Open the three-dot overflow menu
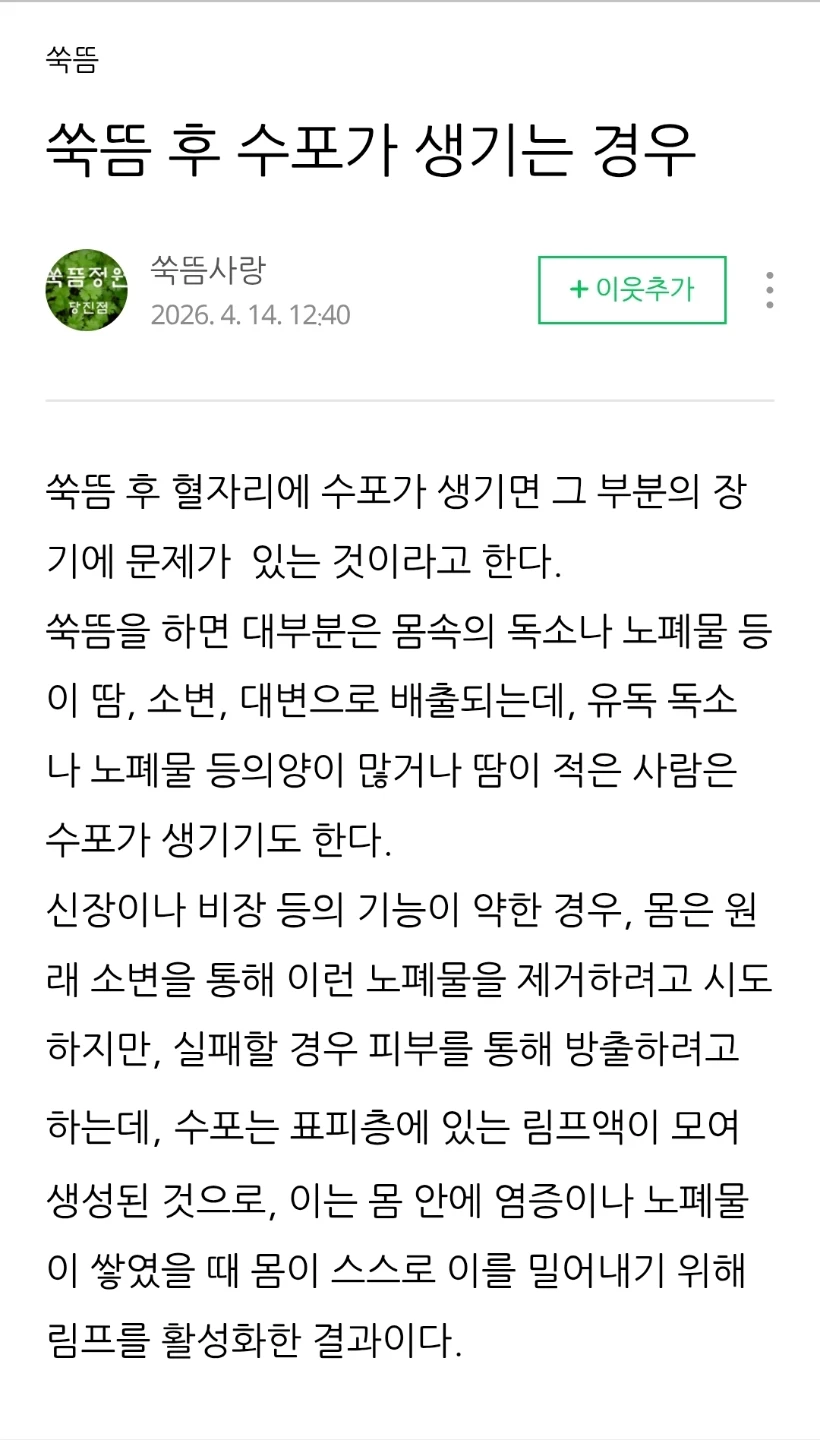This screenshot has height=1440, width=820. pos(769,290)
